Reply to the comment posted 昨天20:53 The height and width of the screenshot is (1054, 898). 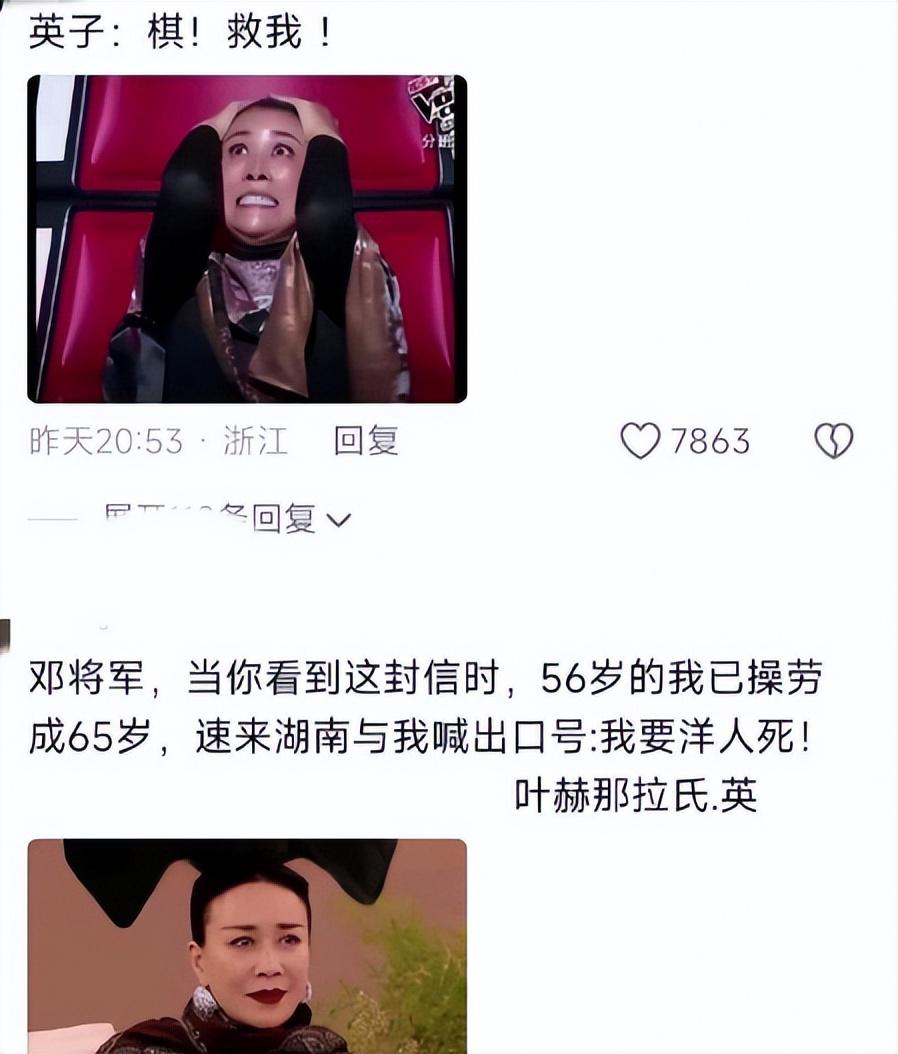pyautogui.click(x=366, y=441)
